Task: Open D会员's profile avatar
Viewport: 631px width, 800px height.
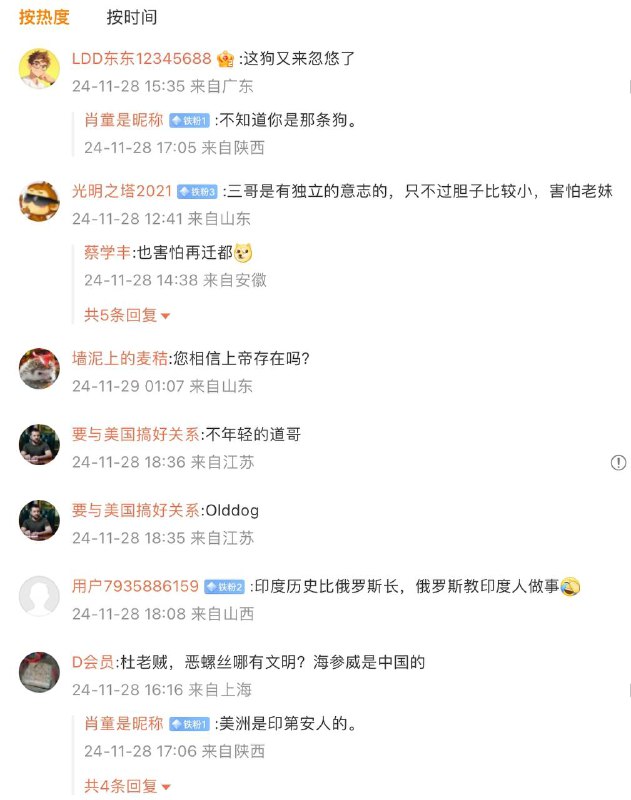Action: pos(40,672)
